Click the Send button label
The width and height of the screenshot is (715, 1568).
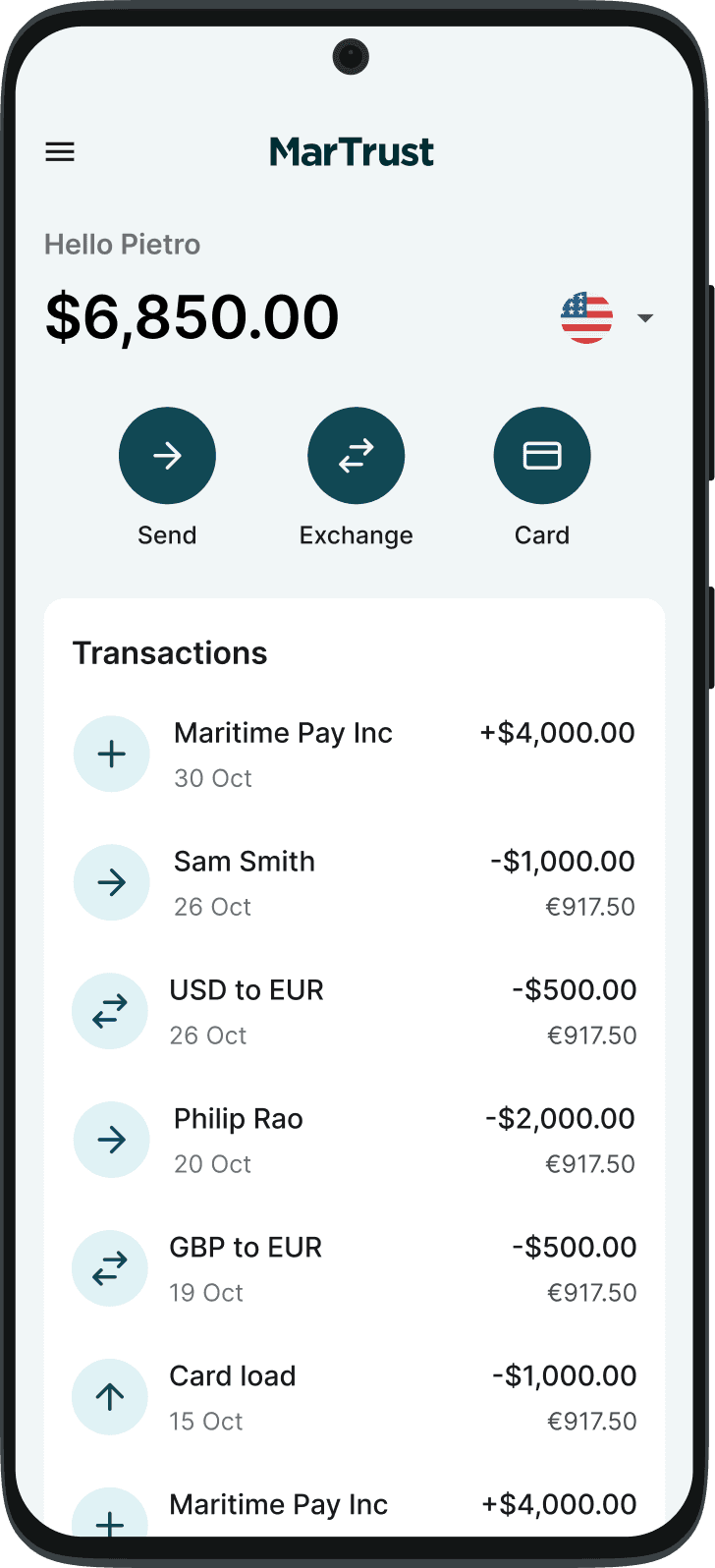coord(167,535)
